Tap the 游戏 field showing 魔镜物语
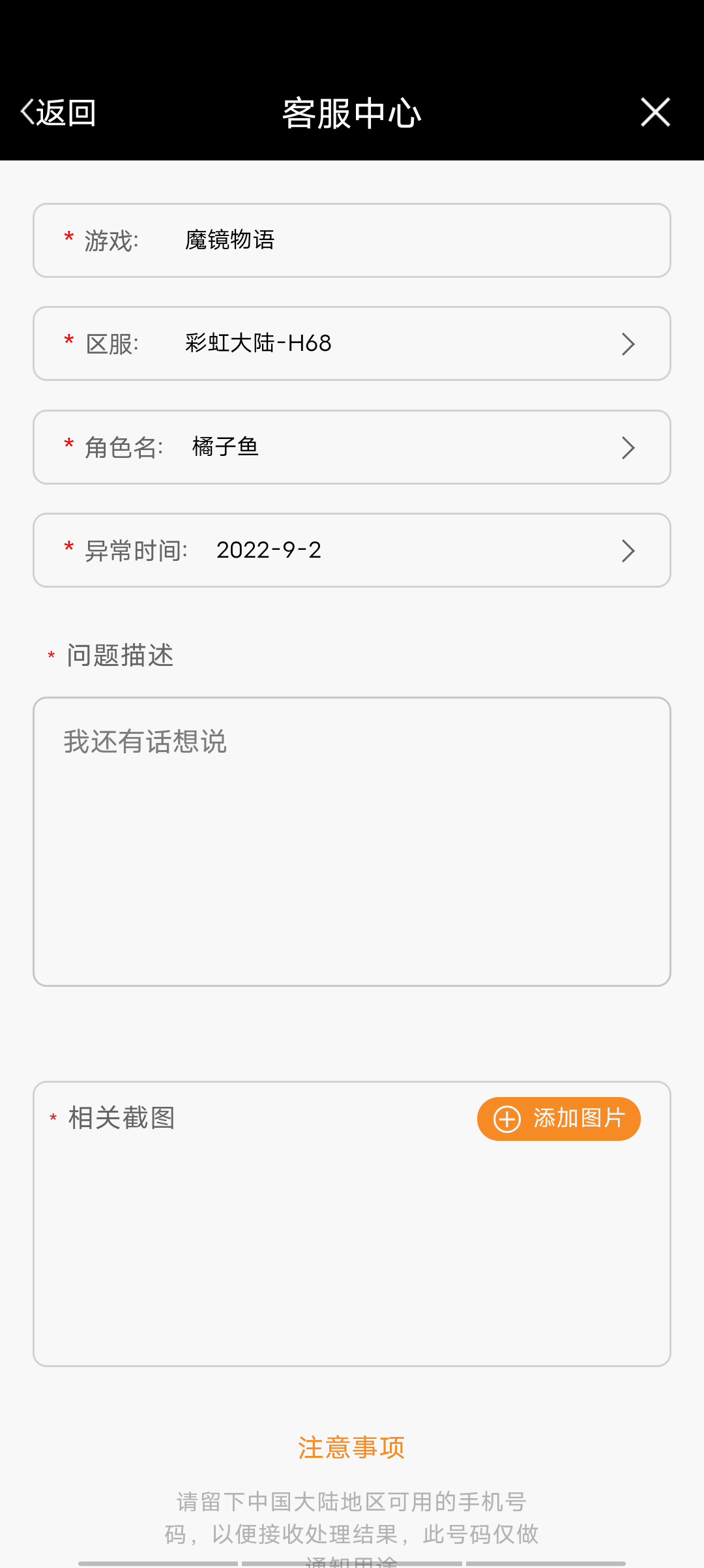704x1568 pixels. pyautogui.click(x=352, y=241)
